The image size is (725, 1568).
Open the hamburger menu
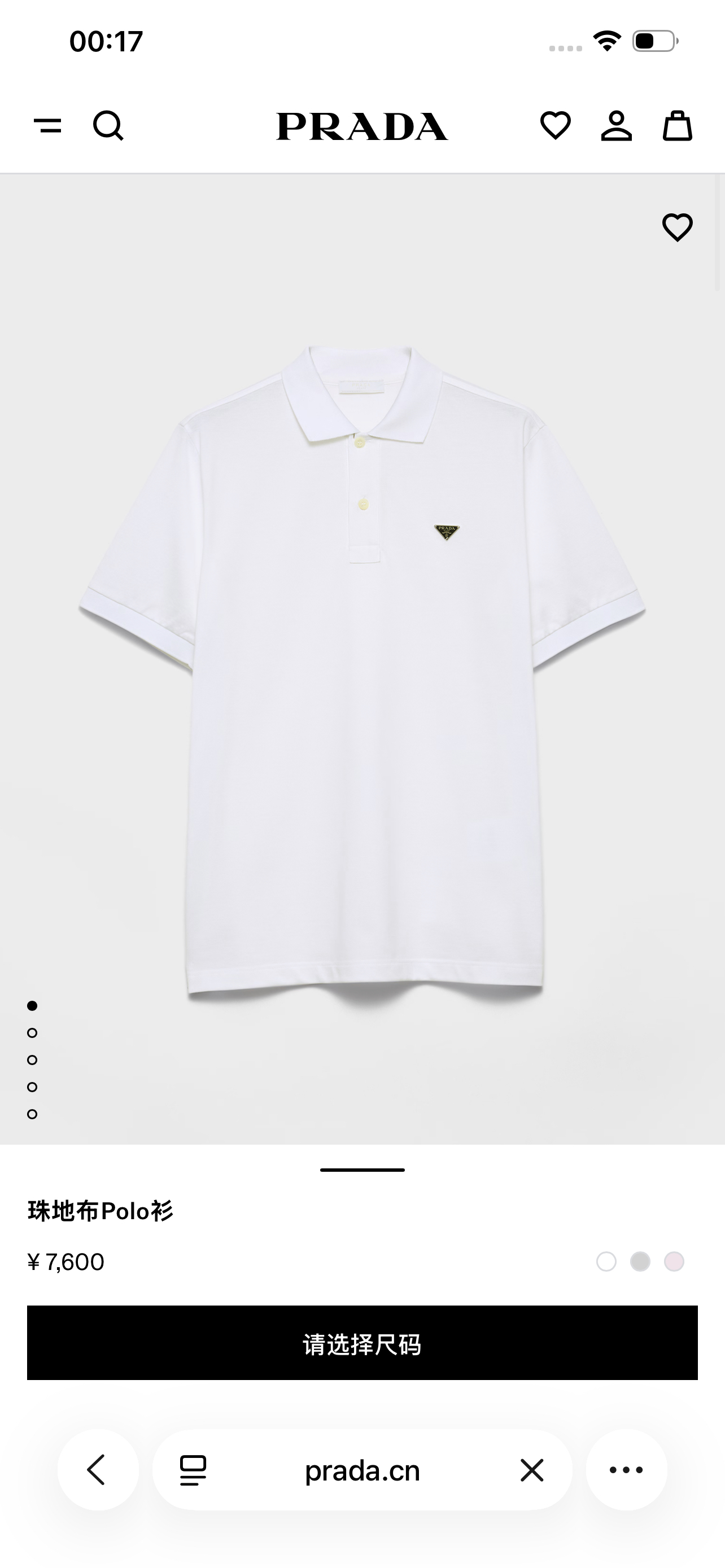pyautogui.click(x=47, y=126)
